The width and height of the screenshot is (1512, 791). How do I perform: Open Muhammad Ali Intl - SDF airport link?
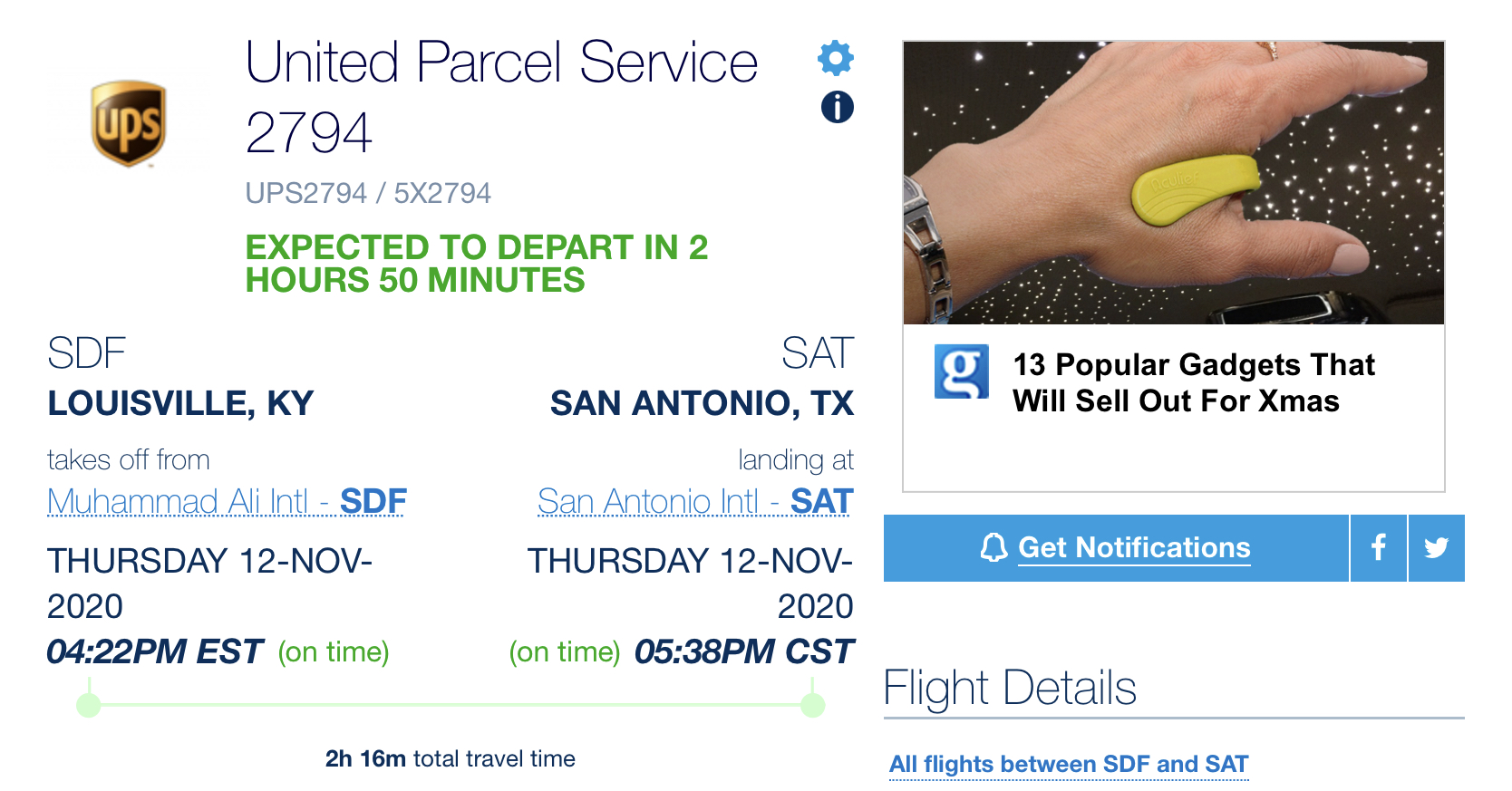[227, 501]
